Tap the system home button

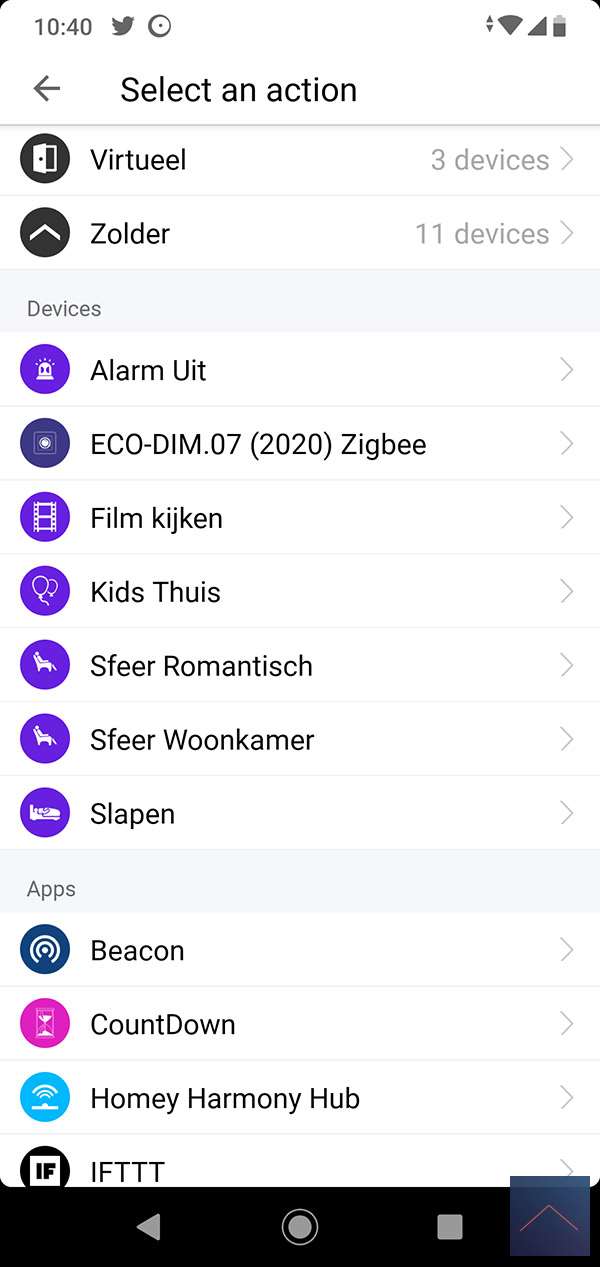(x=300, y=1226)
